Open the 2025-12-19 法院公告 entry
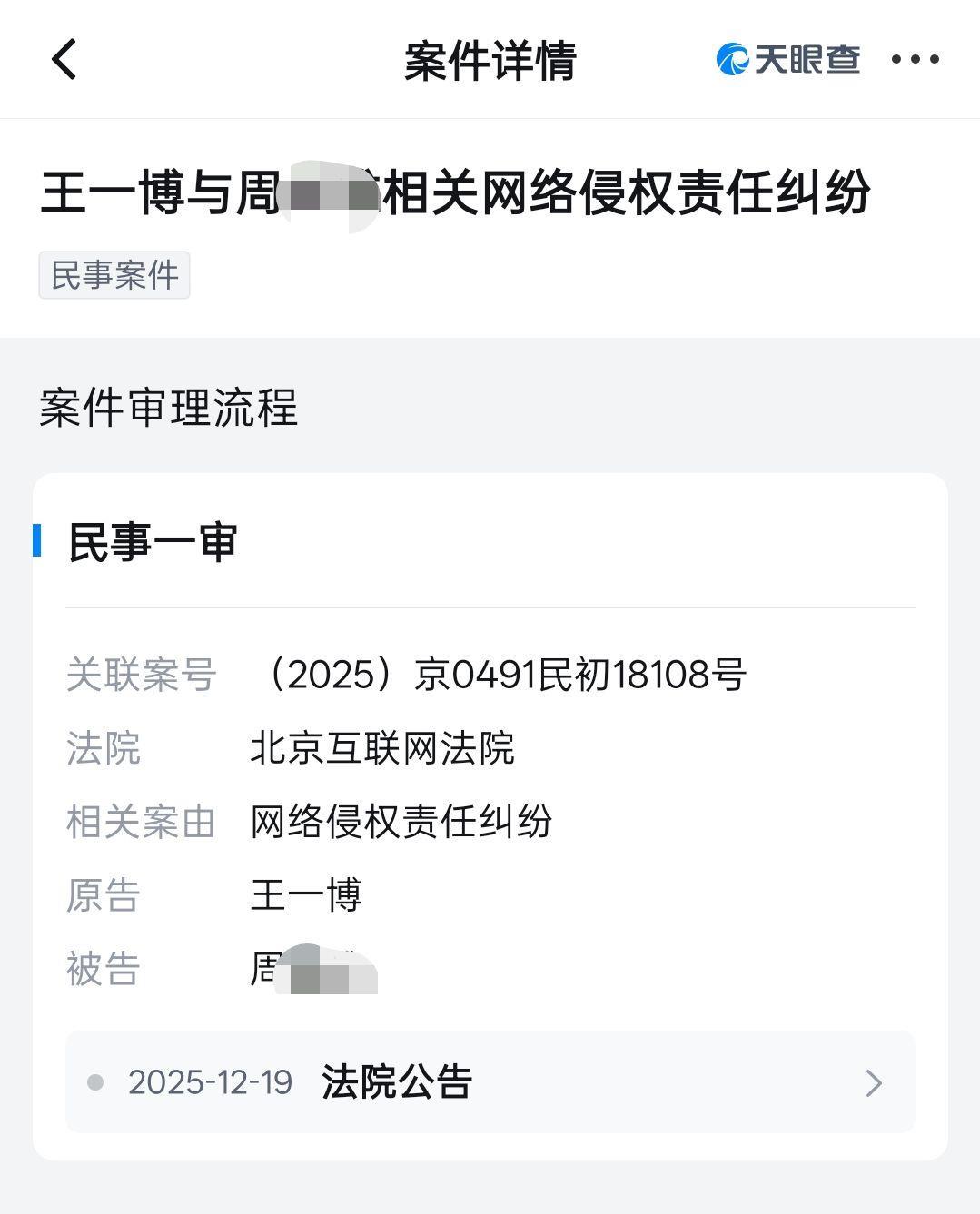This screenshot has height=1214, width=980. (x=490, y=1081)
